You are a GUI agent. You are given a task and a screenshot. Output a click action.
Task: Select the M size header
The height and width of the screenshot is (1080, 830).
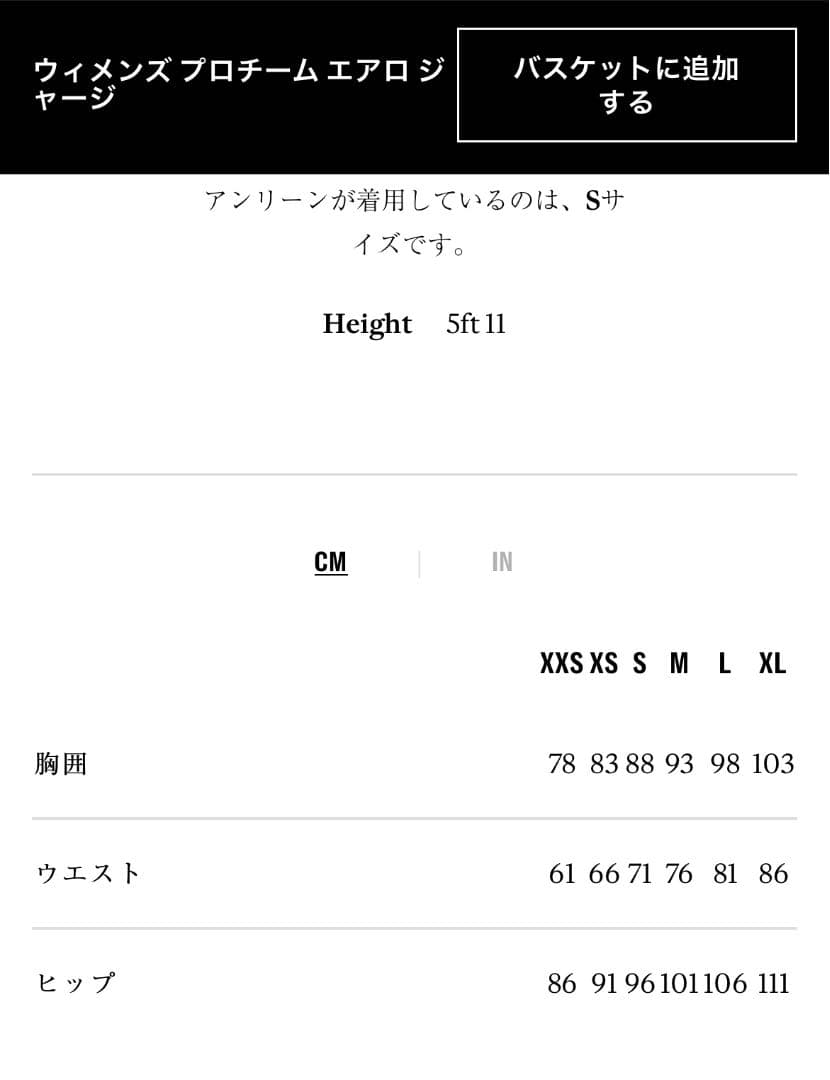pos(678,663)
